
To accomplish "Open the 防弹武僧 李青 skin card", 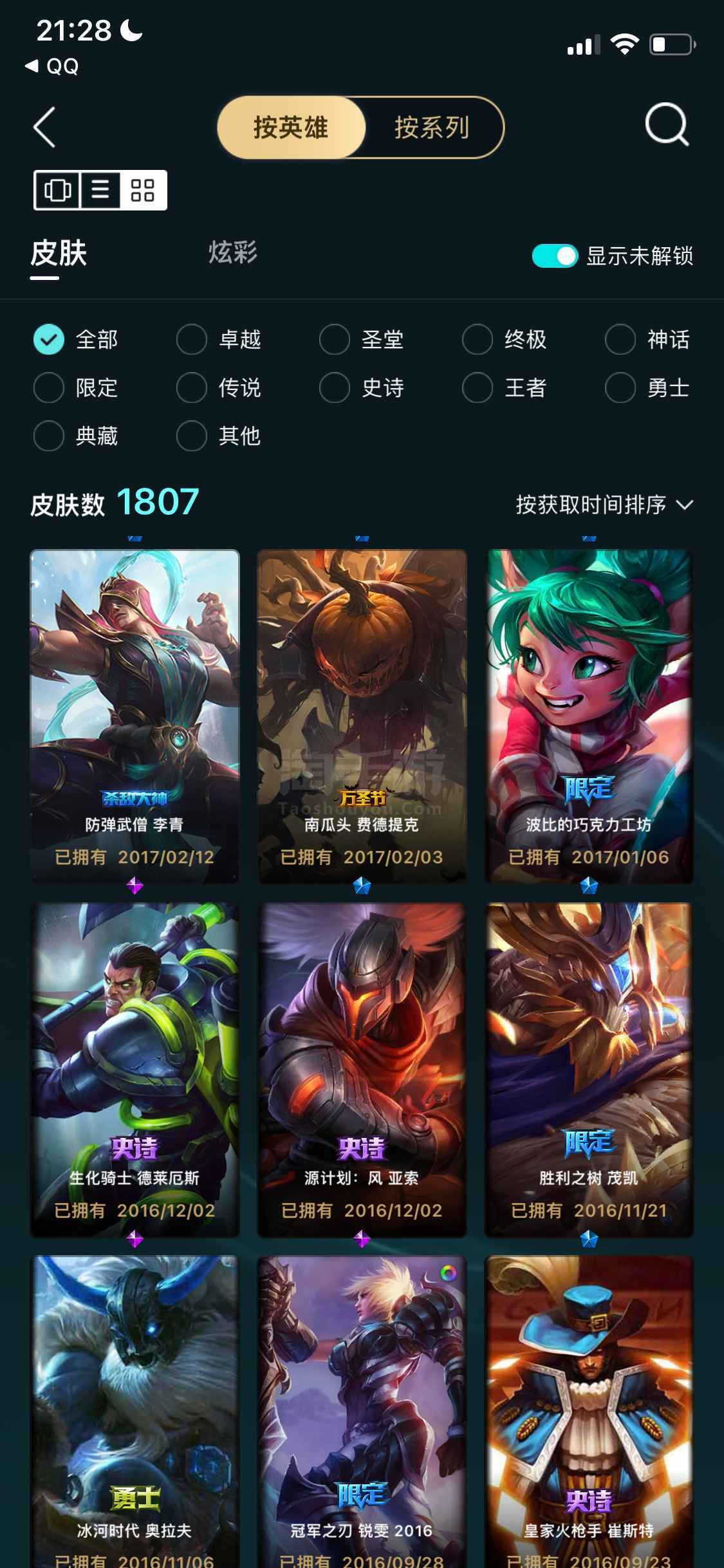I will coord(135,716).
